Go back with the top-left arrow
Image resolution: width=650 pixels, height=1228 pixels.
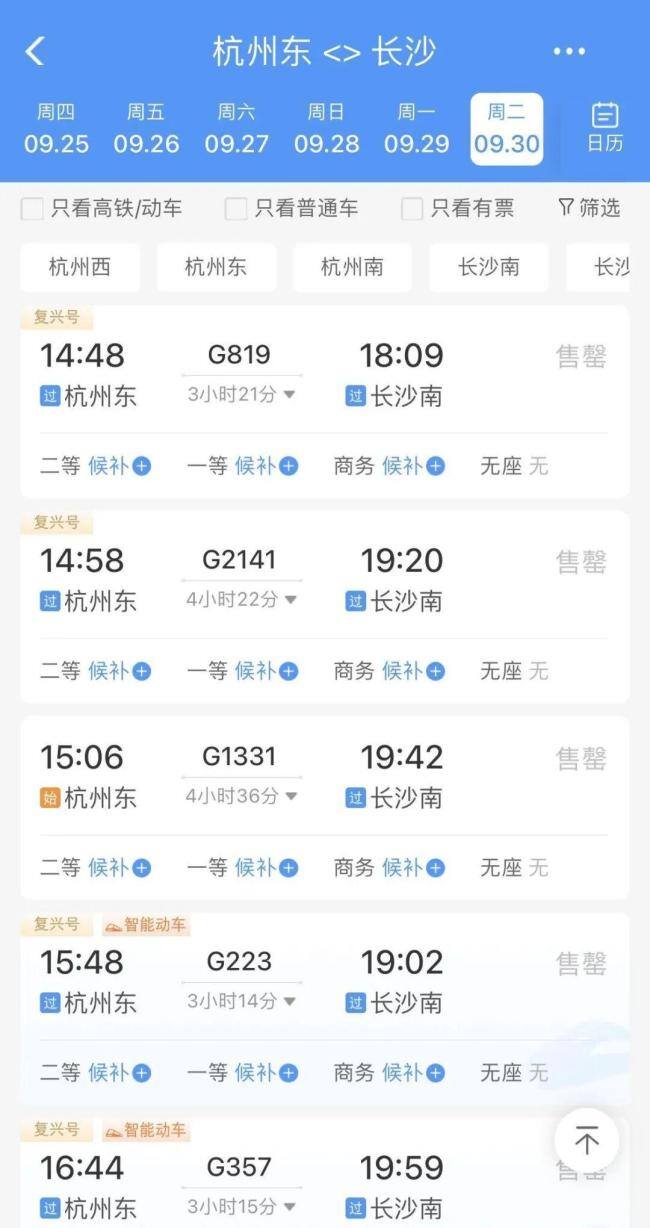point(35,51)
